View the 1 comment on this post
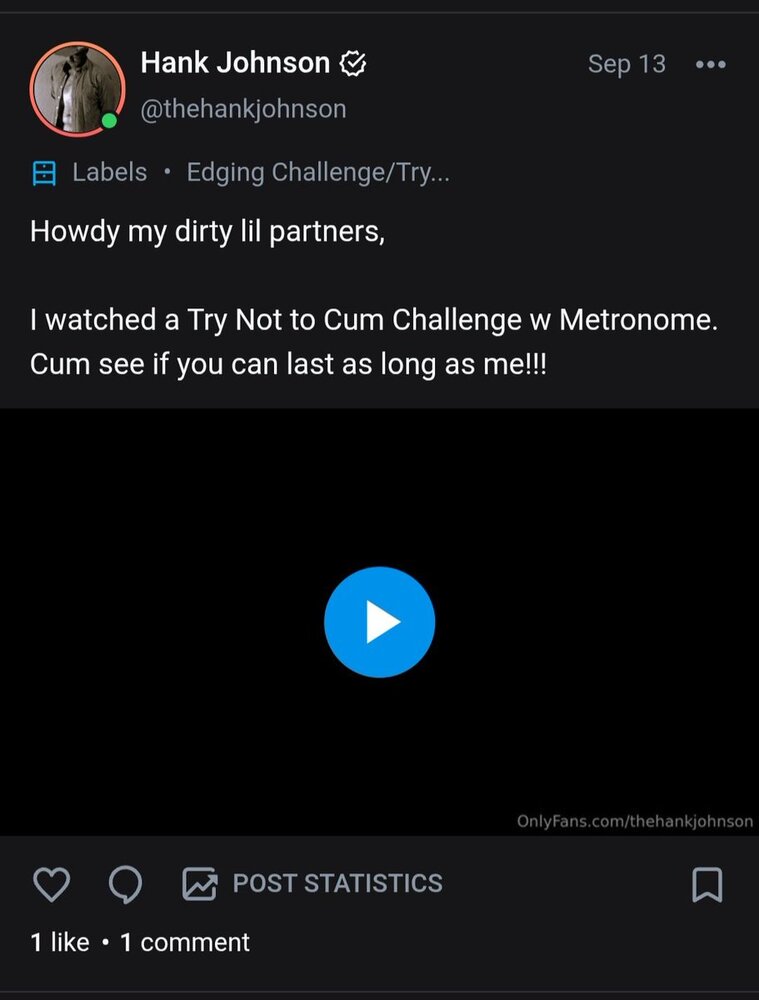 click(185, 942)
